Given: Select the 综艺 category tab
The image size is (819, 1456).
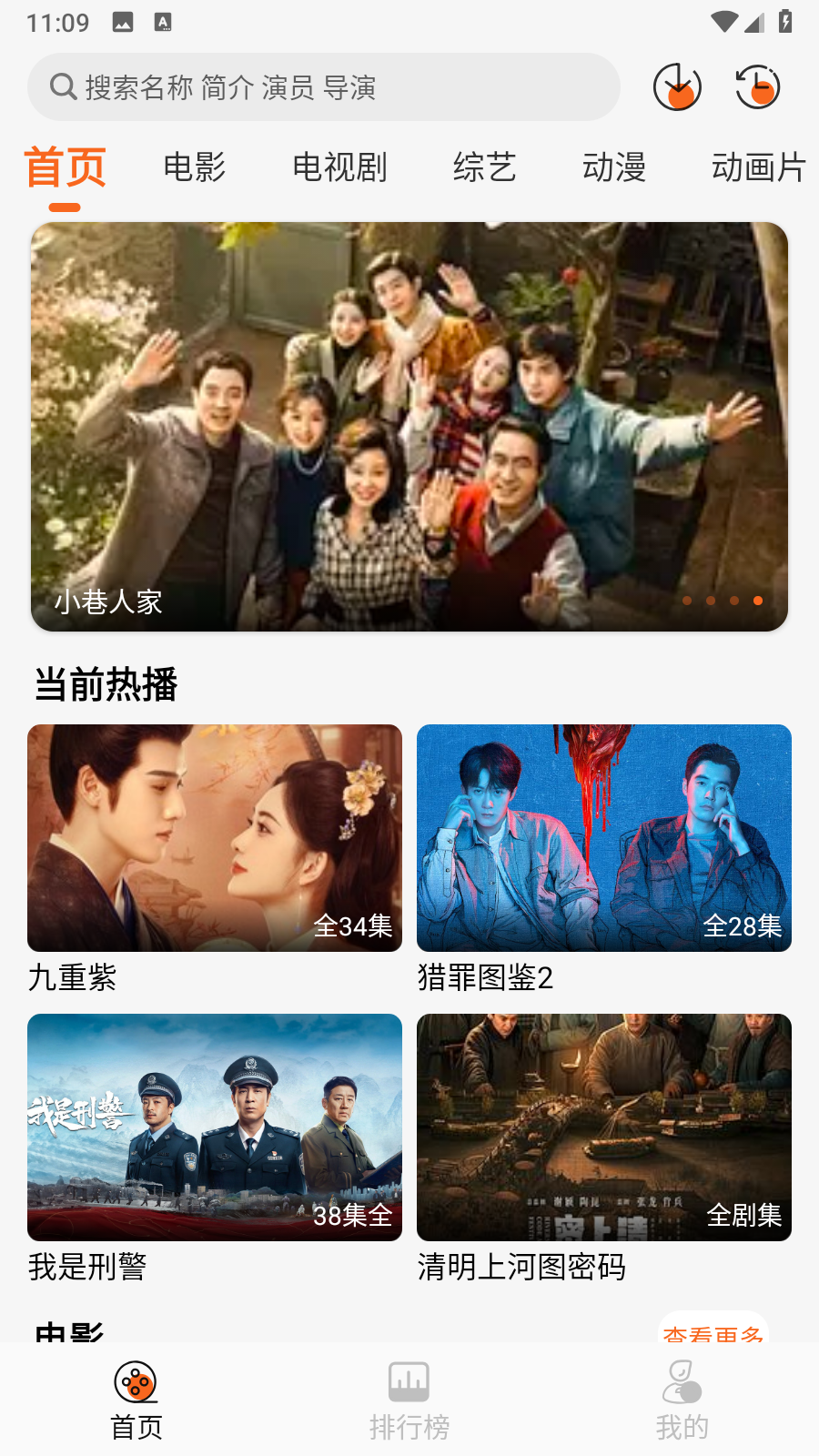Looking at the screenshot, I should pos(484,167).
